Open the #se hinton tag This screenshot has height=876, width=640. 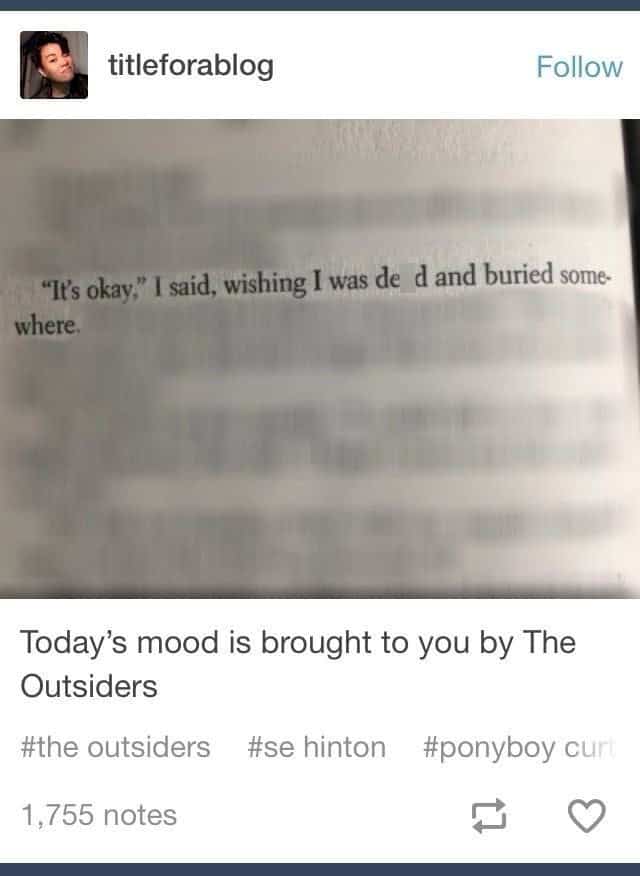[316, 747]
